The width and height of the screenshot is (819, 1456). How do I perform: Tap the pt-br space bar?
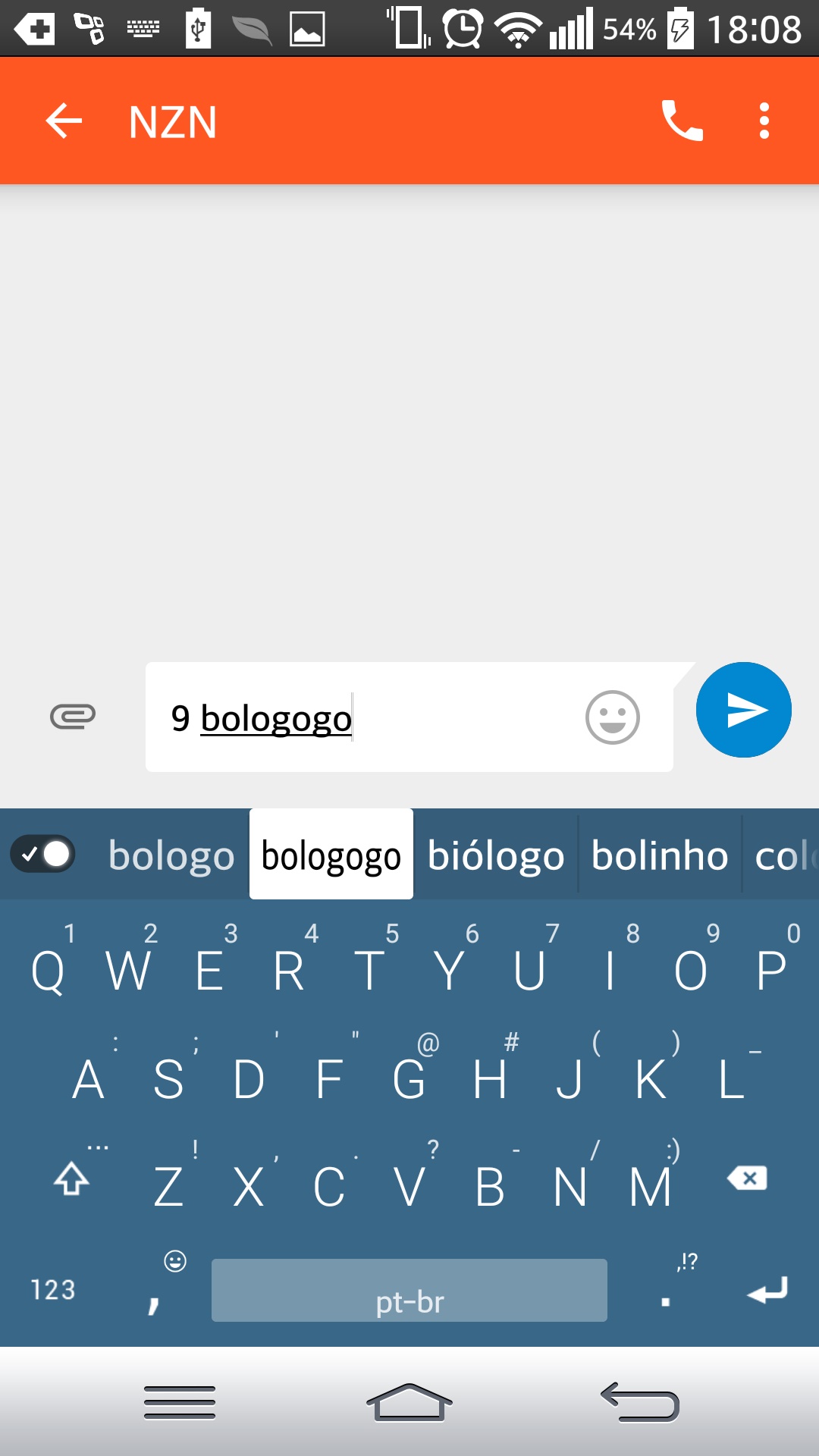click(409, 1291)
